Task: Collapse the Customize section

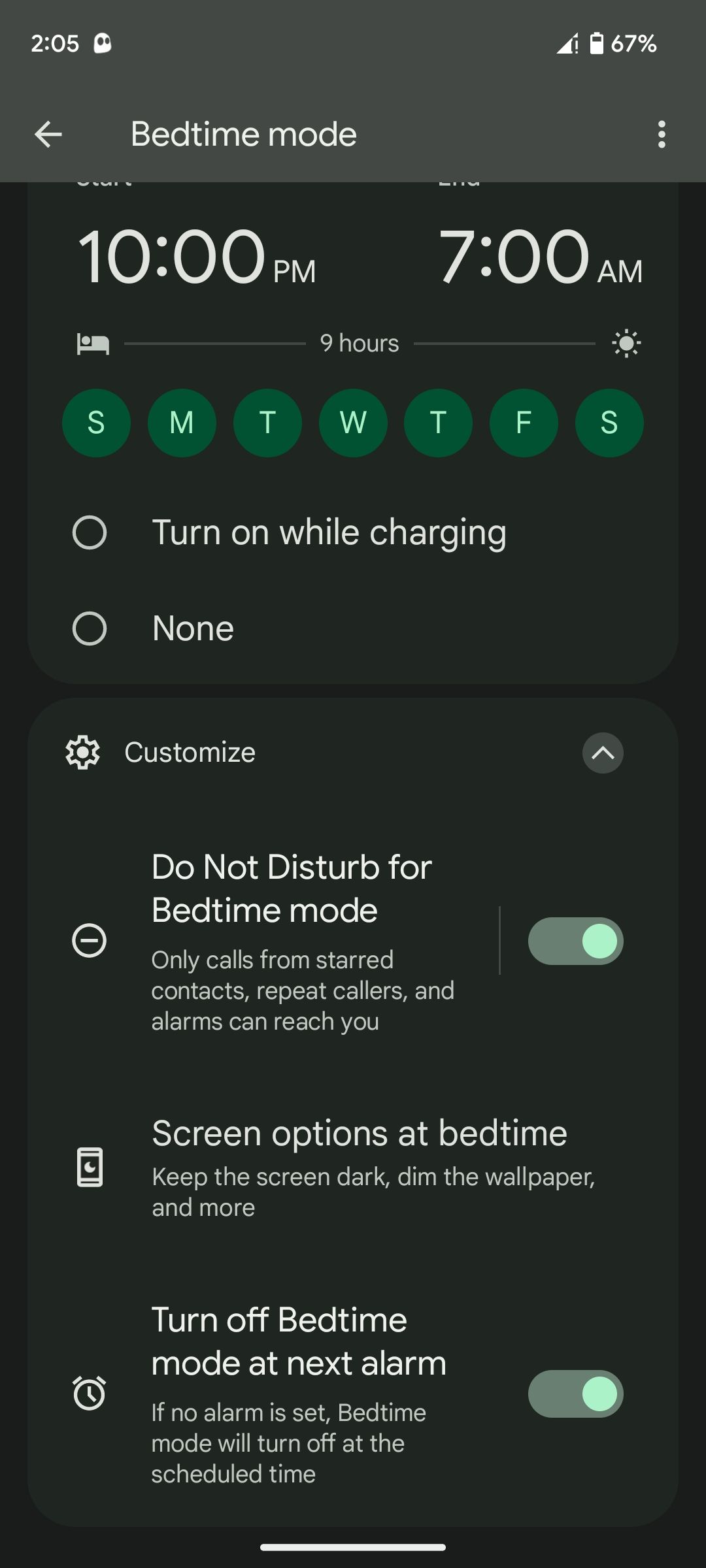Action: point(602,753)
